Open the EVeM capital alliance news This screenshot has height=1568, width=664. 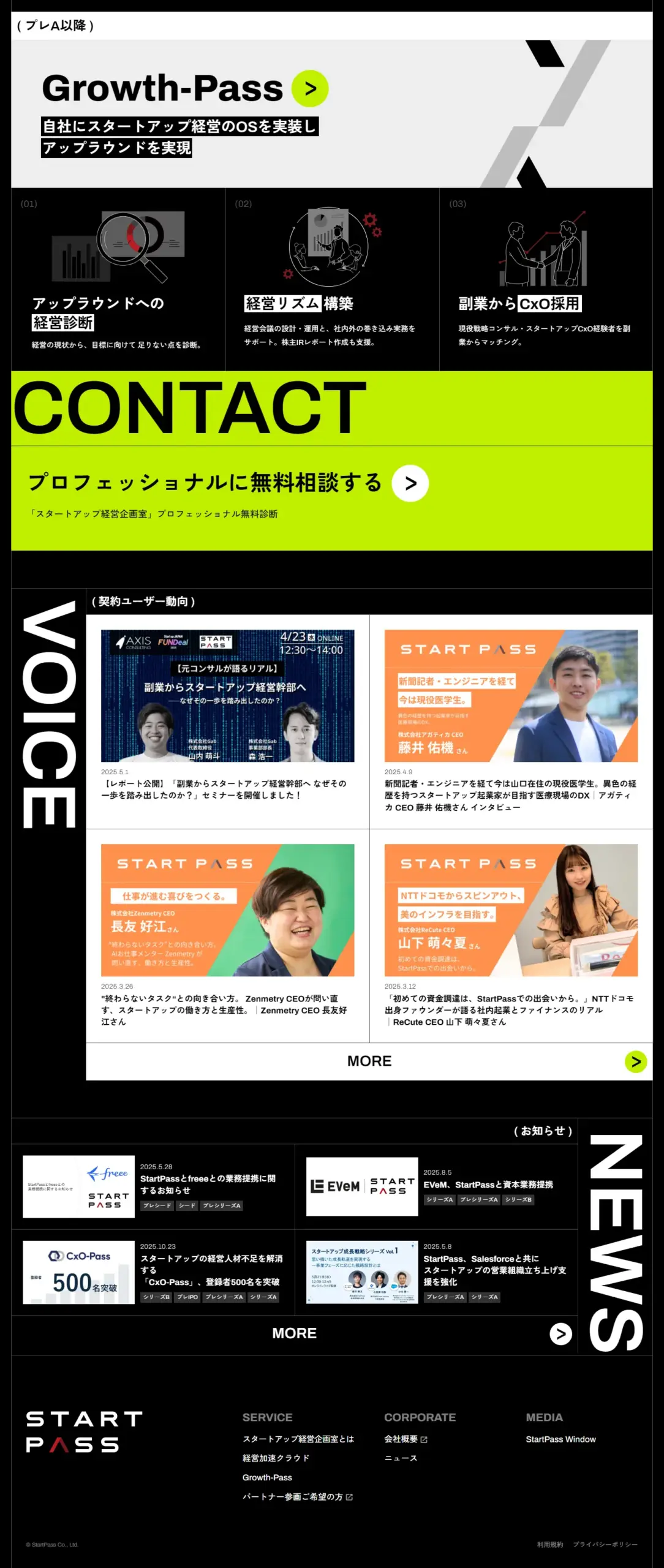coord(488,1185)
